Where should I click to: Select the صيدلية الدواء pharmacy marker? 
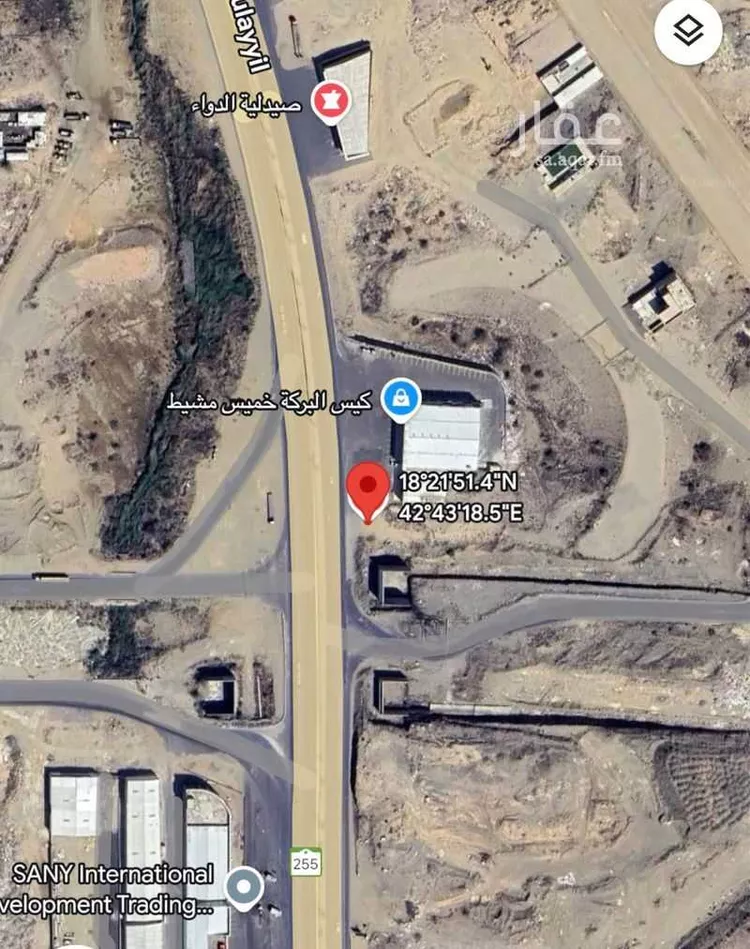click(x=329, y=101)
